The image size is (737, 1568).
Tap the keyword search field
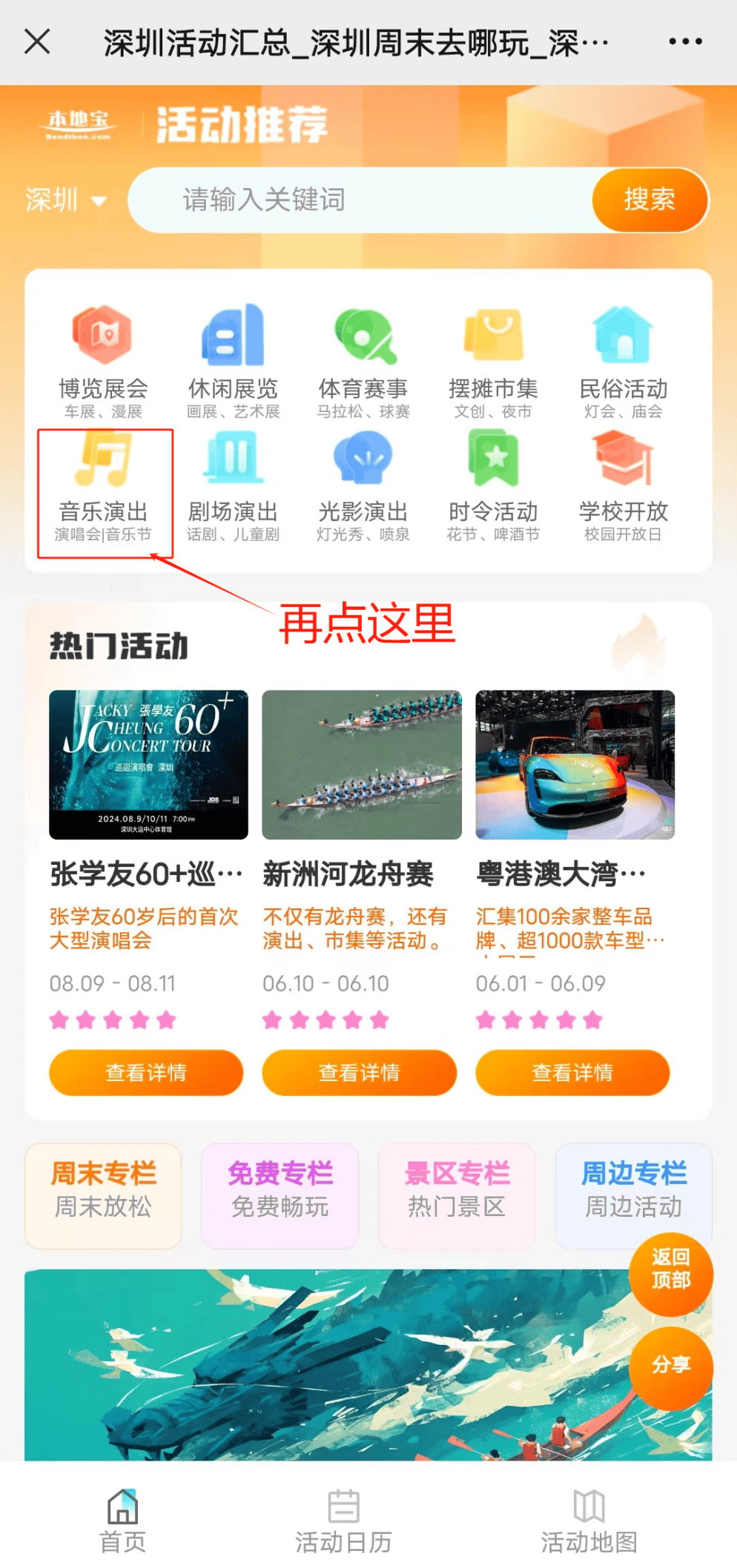coord(356,200)
